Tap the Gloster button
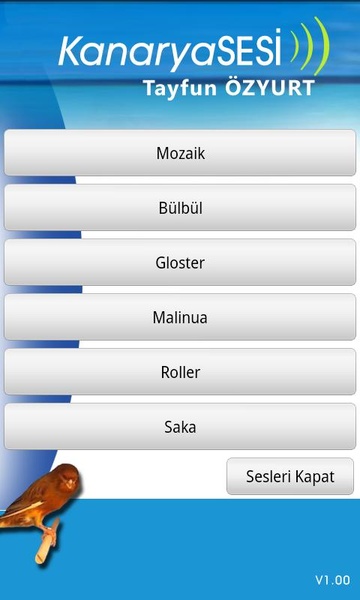This screenshot has height=600, width=360. [x=180, y=262]
